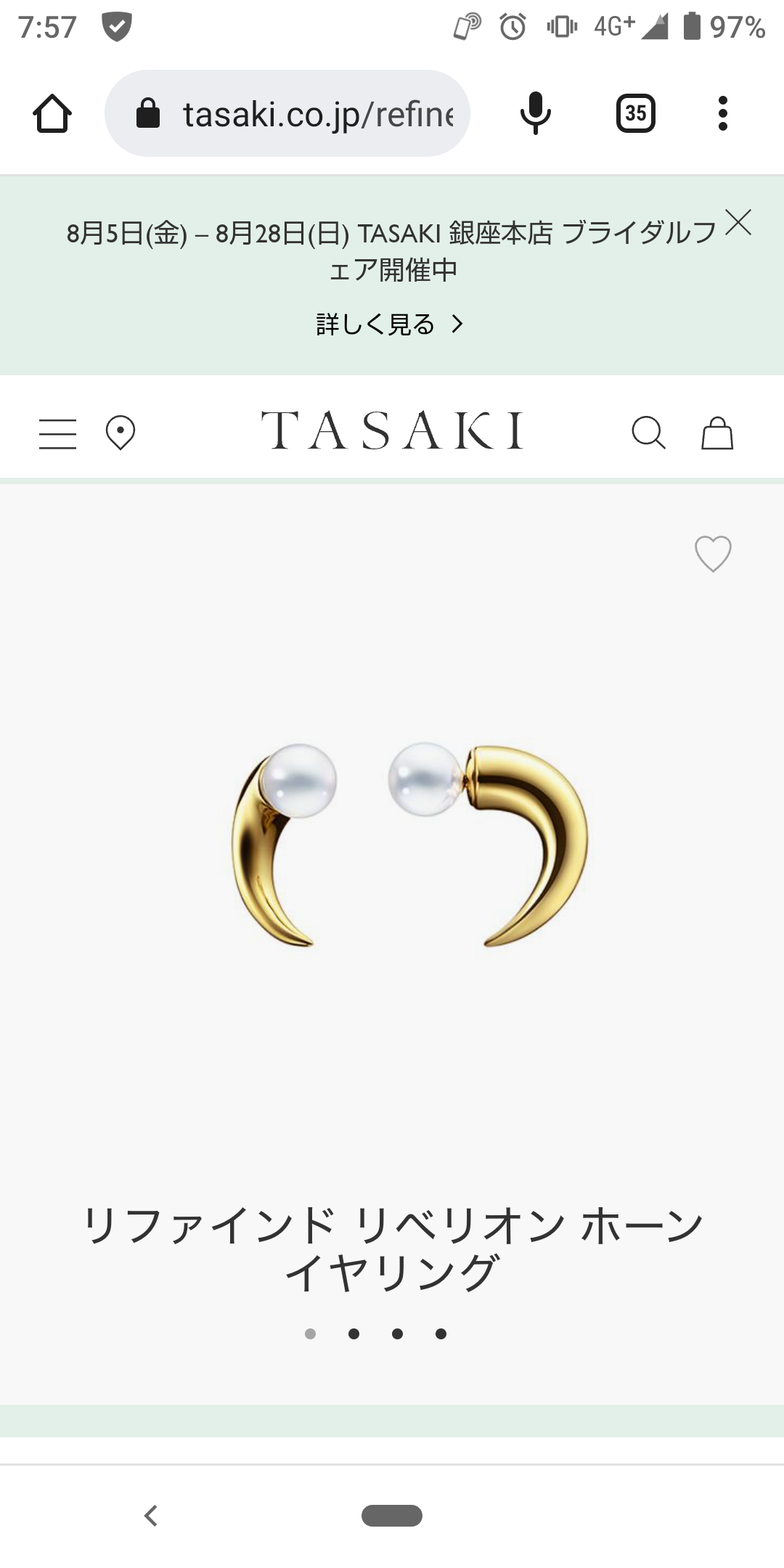Screen dimensions: 784x1568
Task: Start voice search with the microphone
Action: pyautogui.click(x=536, y=113)
